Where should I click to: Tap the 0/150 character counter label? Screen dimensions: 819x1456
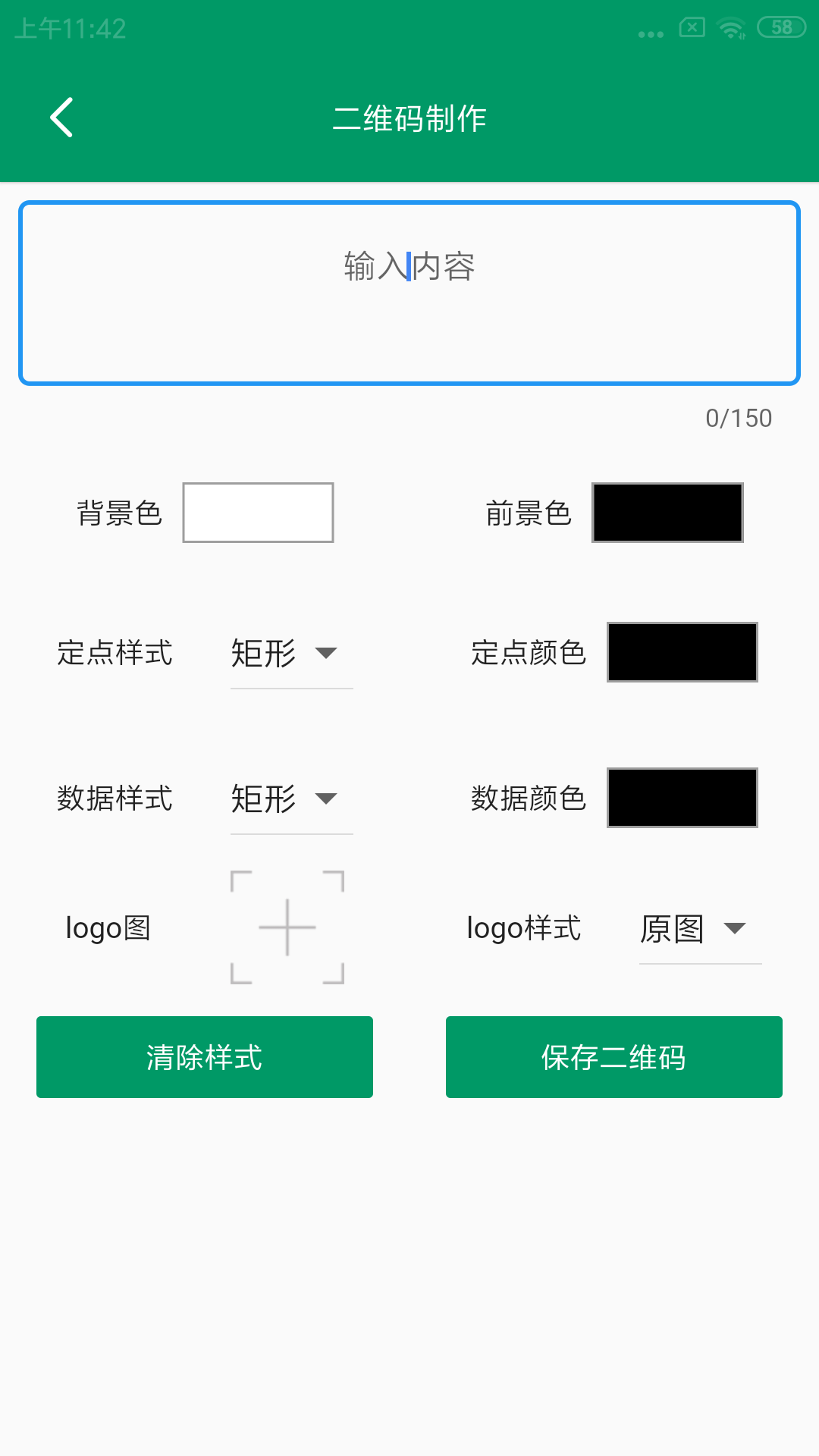(x=738, y=418)
